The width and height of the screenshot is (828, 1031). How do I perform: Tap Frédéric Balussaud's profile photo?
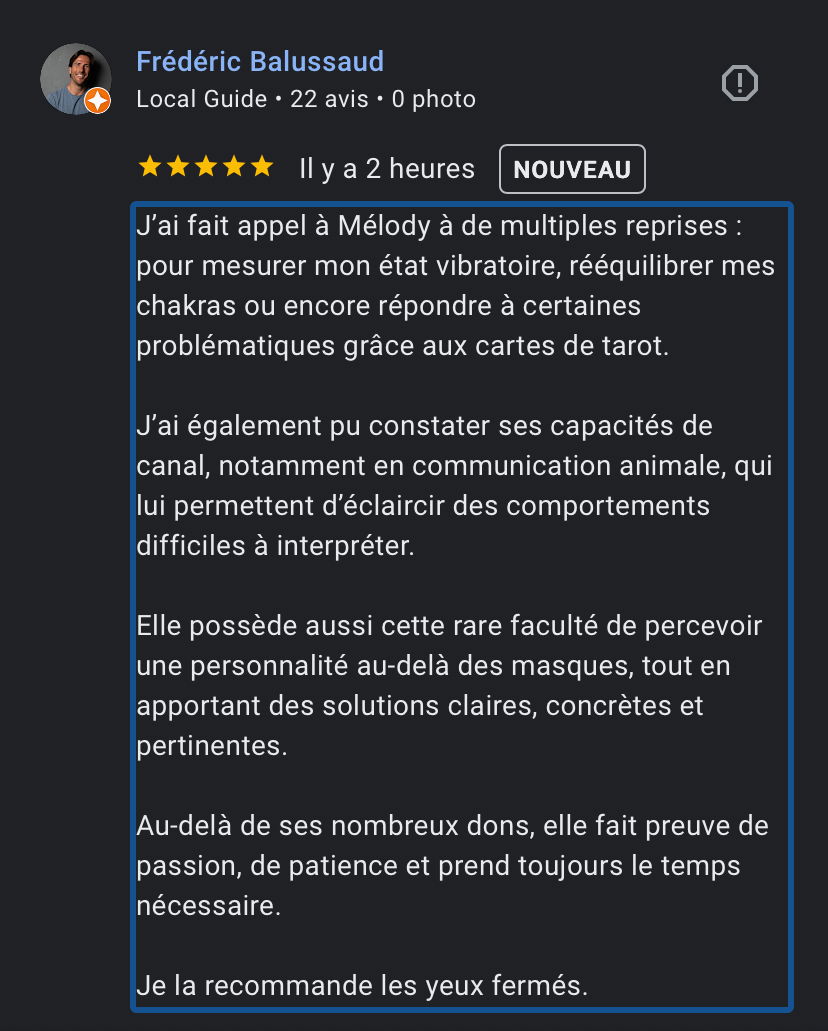coord(75,79)
